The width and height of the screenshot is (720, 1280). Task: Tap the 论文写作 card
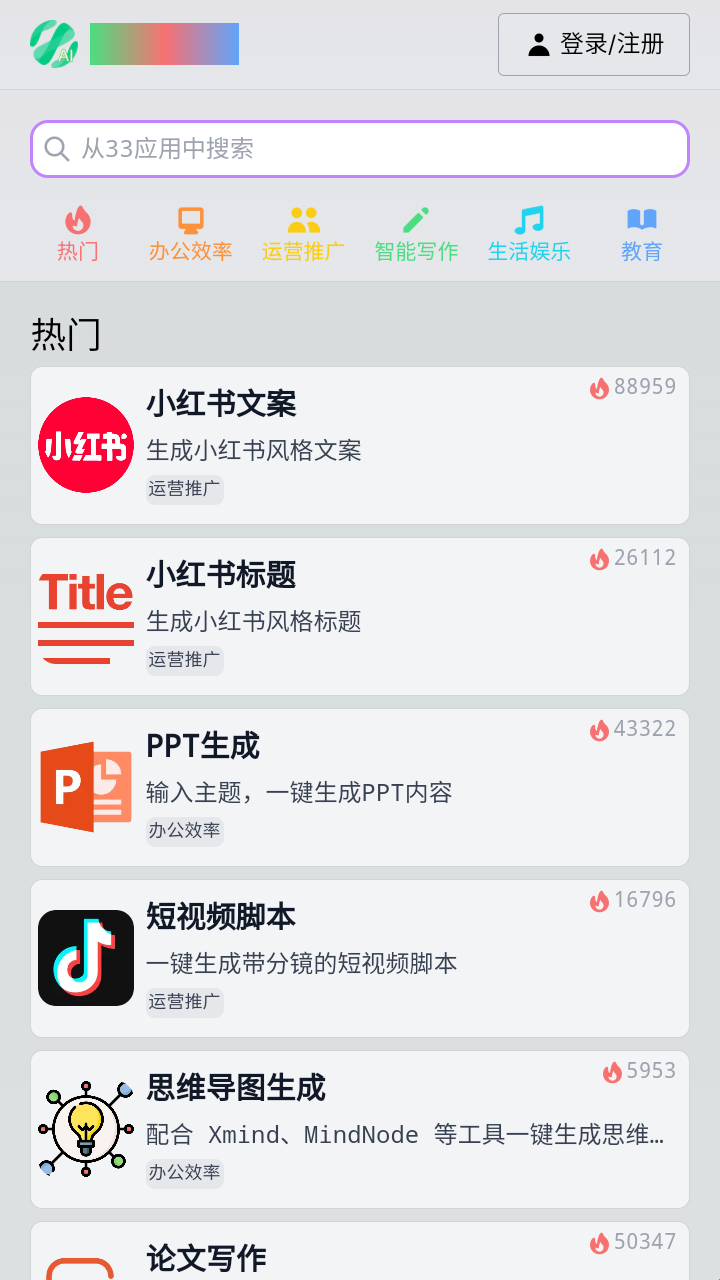click(x=360, y=1255)
